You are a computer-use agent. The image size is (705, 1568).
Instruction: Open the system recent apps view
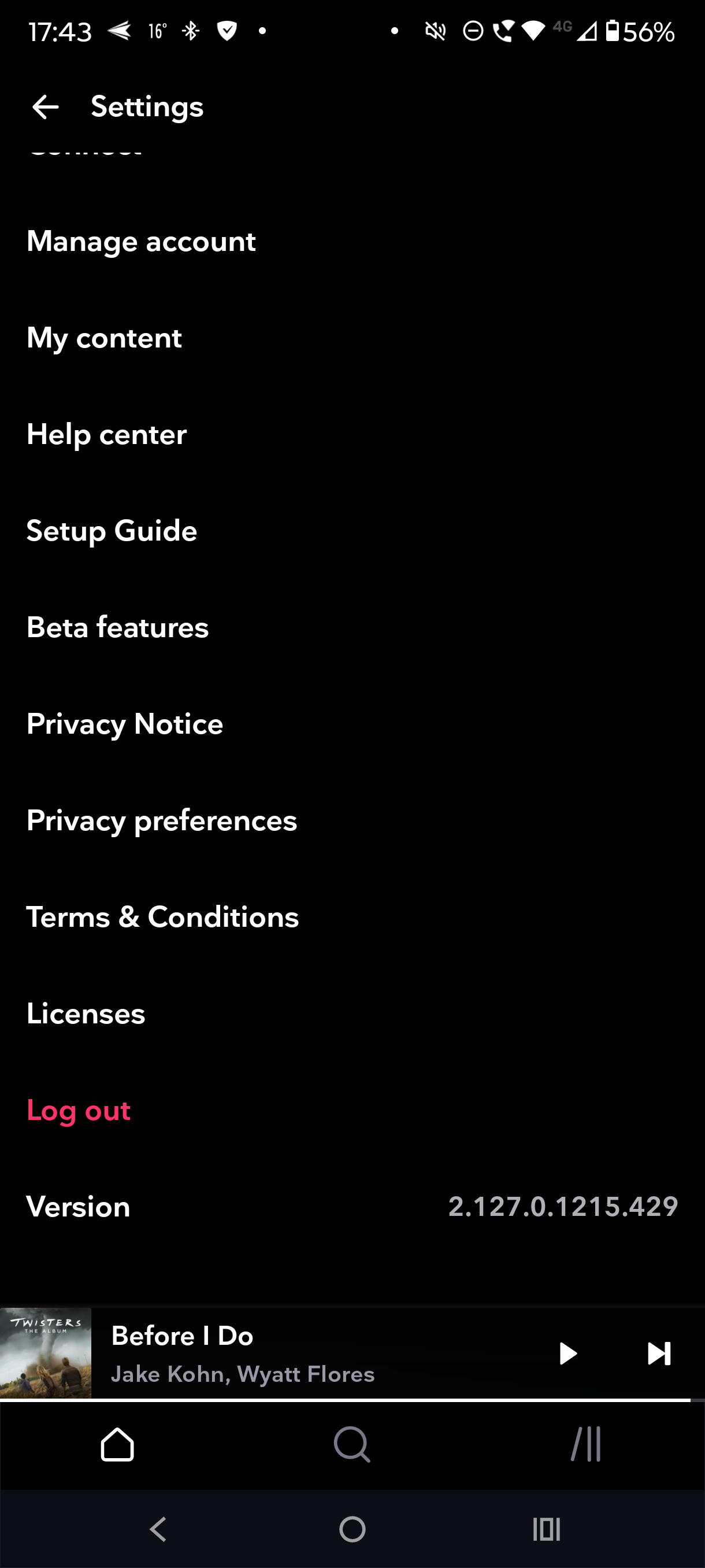click(x=546, y=1529)
